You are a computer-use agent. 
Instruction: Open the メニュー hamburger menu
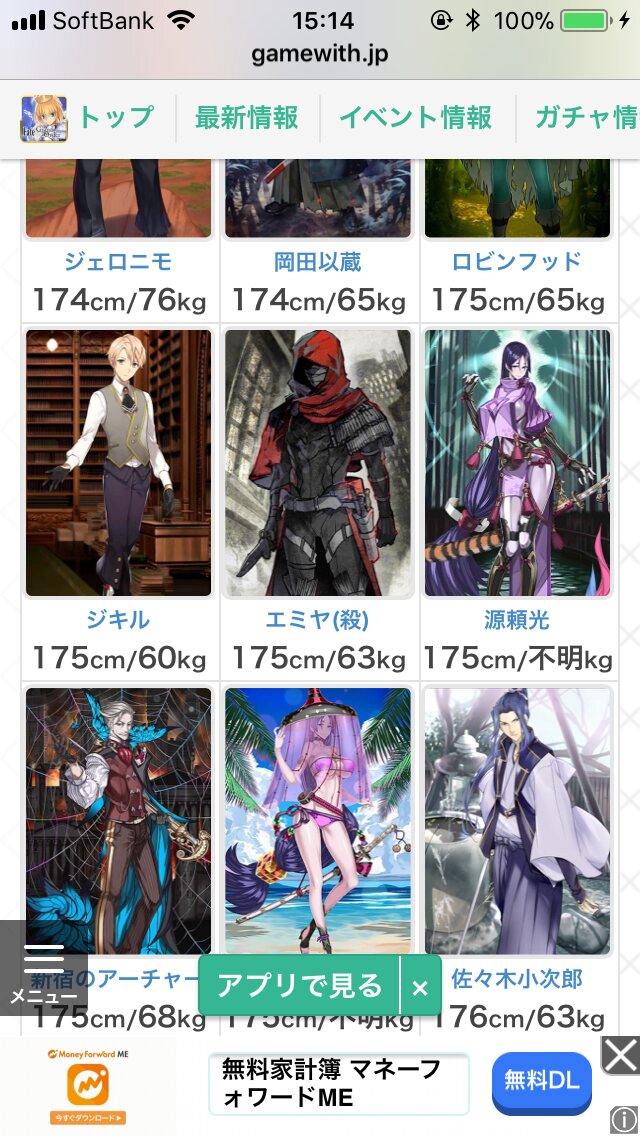tap(43, 968)
